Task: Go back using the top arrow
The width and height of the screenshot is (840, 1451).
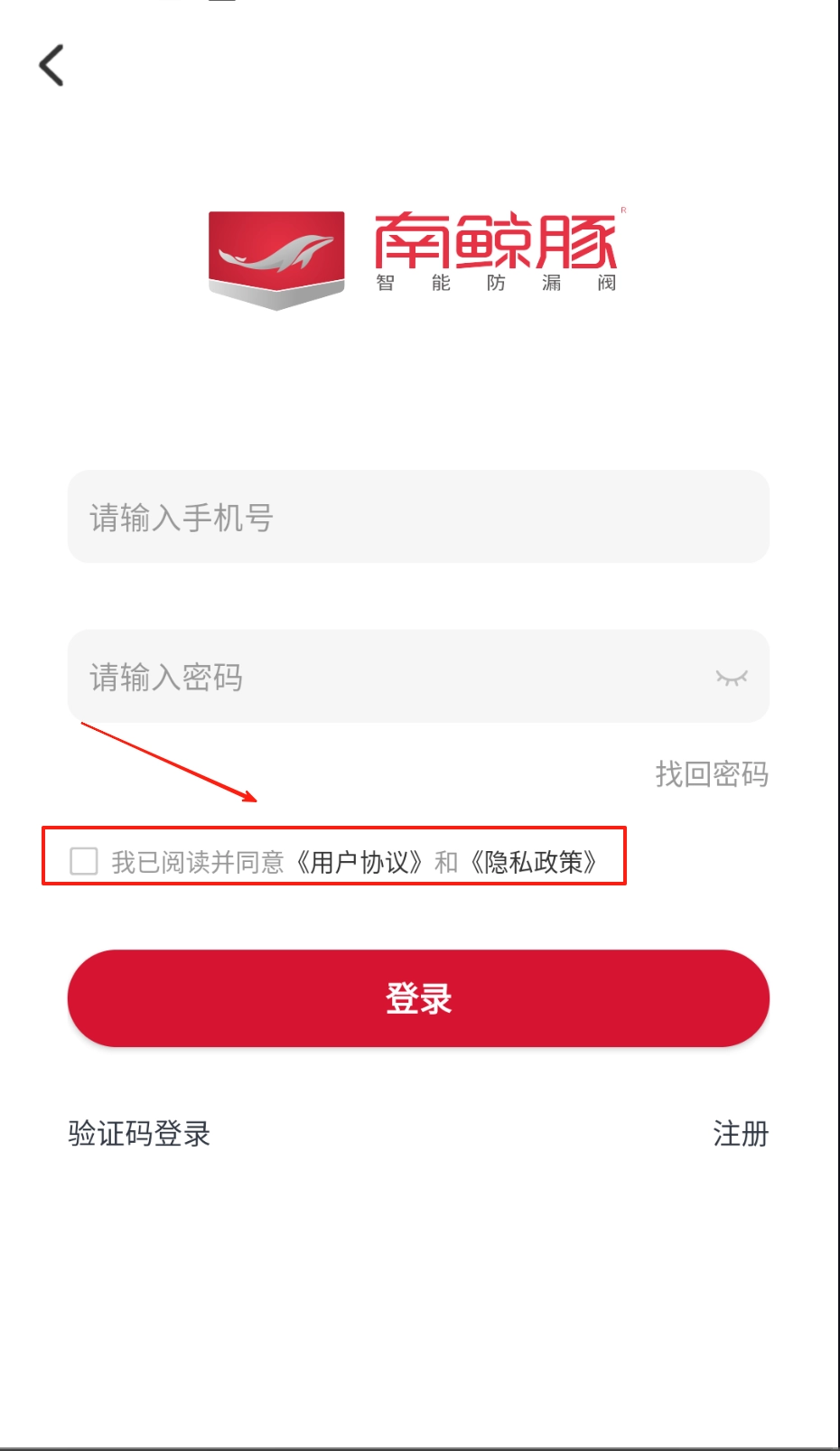Action: tap(51, 65)
